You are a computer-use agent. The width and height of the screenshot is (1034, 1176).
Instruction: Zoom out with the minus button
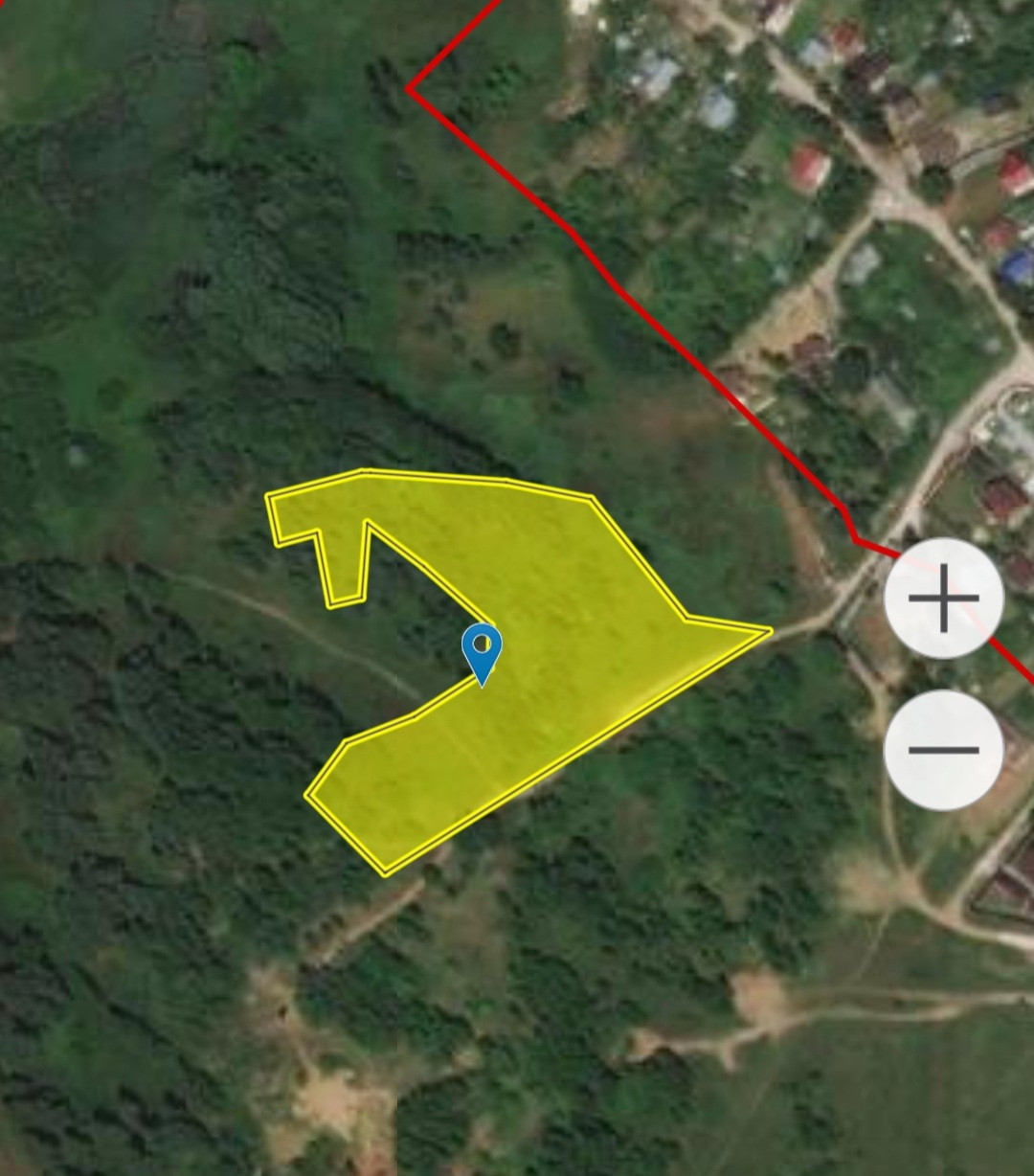tap(943, 750)
